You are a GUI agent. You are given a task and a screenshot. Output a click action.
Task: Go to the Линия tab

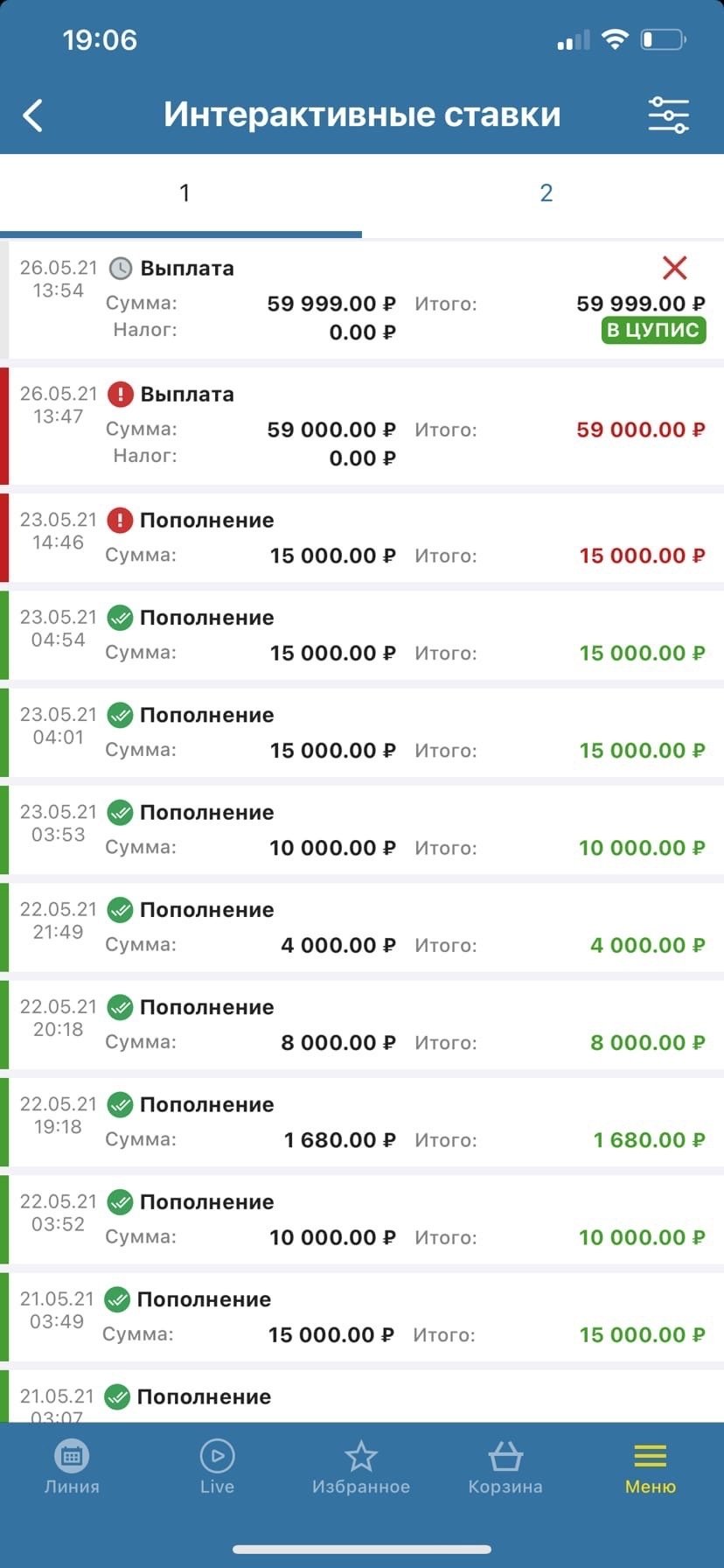72,1467
